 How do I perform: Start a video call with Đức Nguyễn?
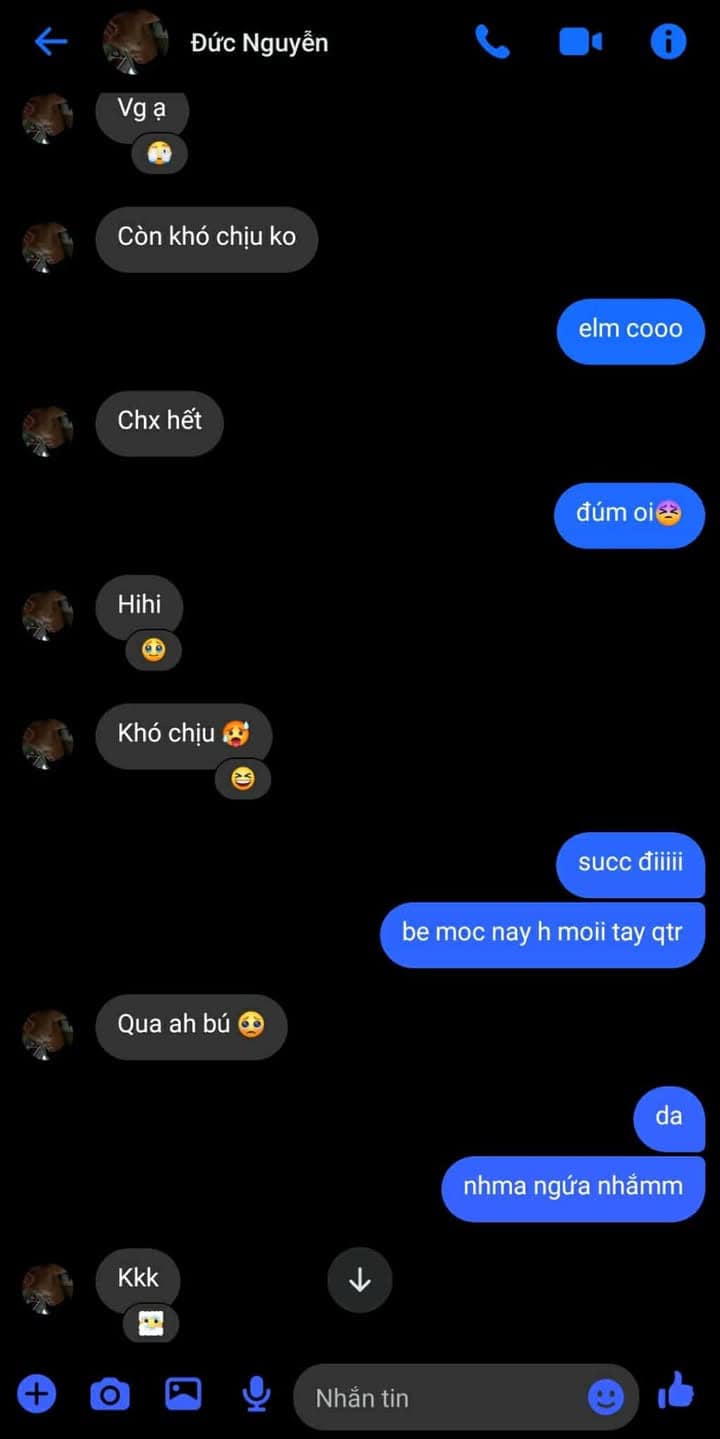point(580,42)
